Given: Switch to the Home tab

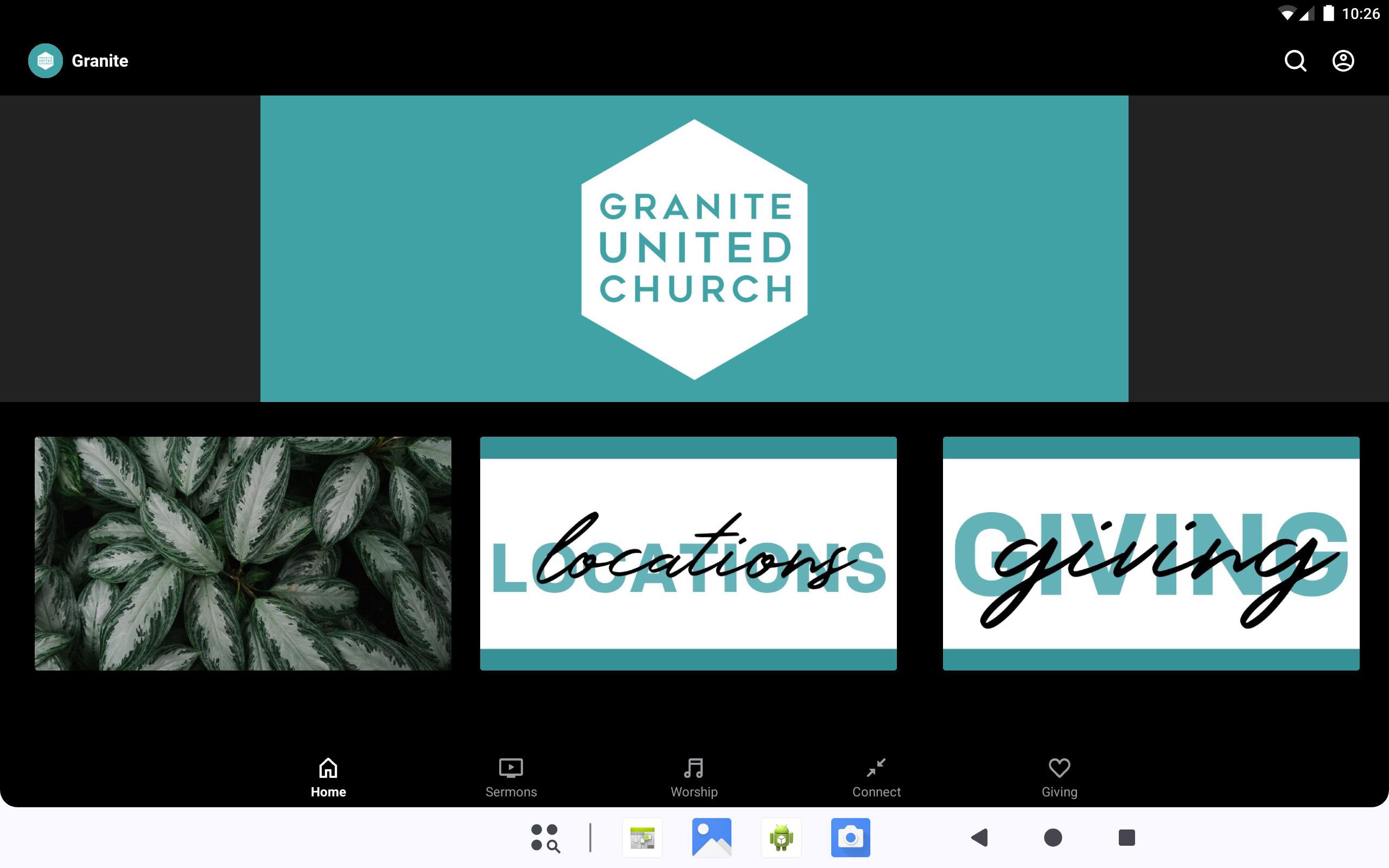Looking at the screenshot, I should tap(328, 778).
